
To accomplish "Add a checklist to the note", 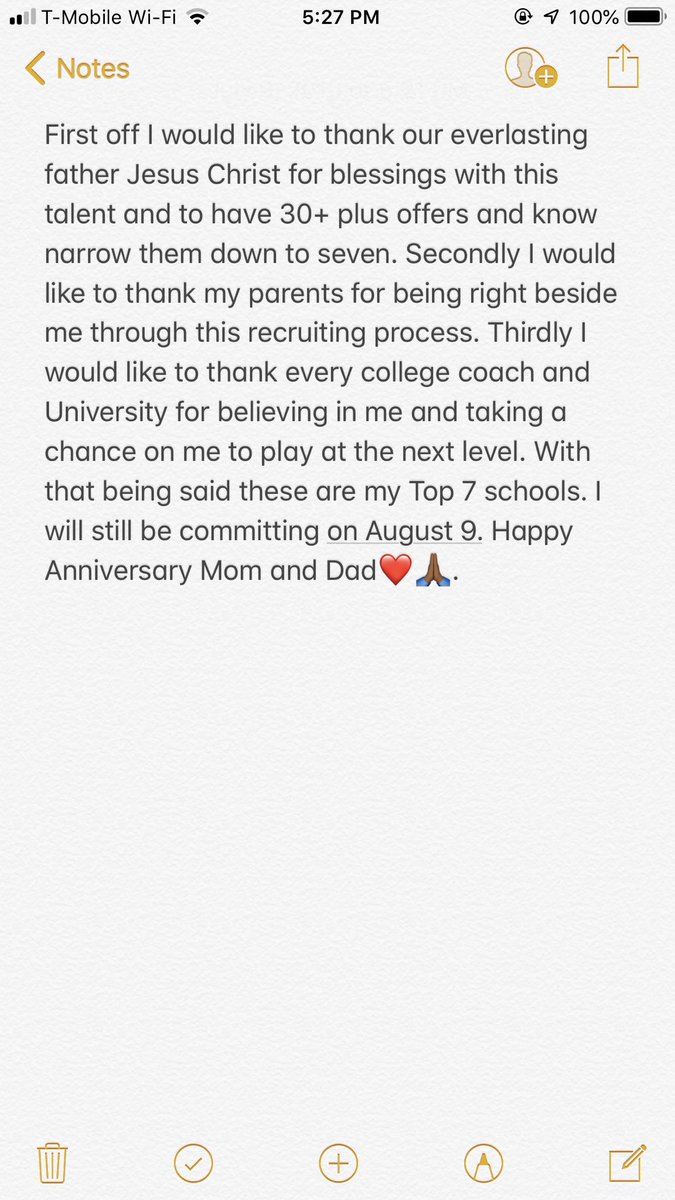I will pyautogui.click(x=194, y=1163).
